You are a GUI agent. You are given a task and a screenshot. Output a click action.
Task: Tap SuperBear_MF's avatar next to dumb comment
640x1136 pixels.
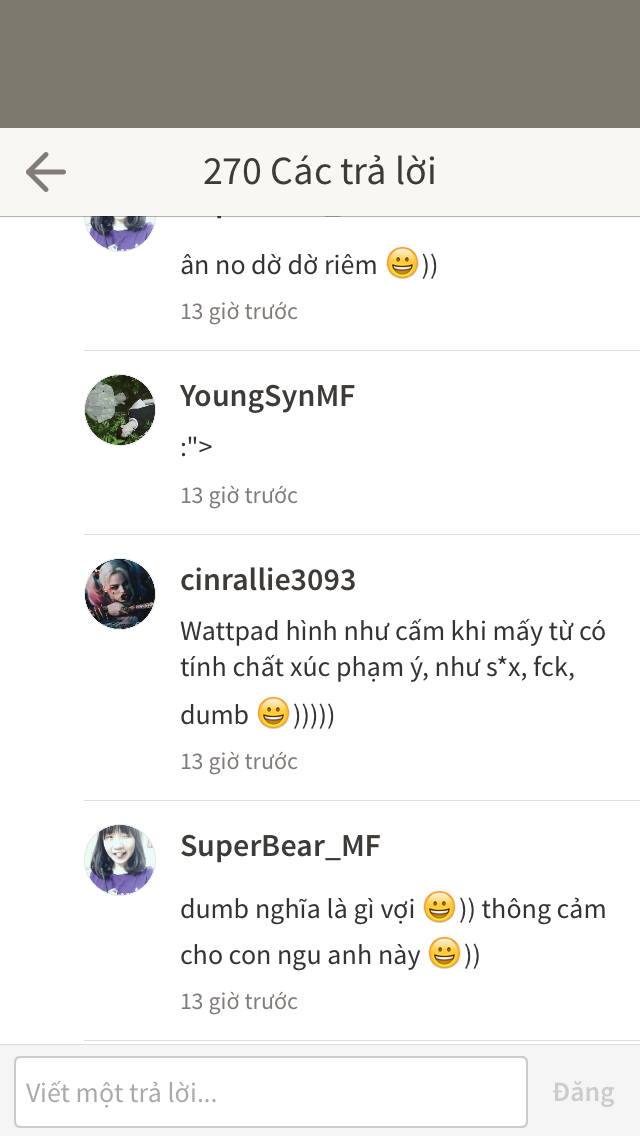tap(120, 859)
